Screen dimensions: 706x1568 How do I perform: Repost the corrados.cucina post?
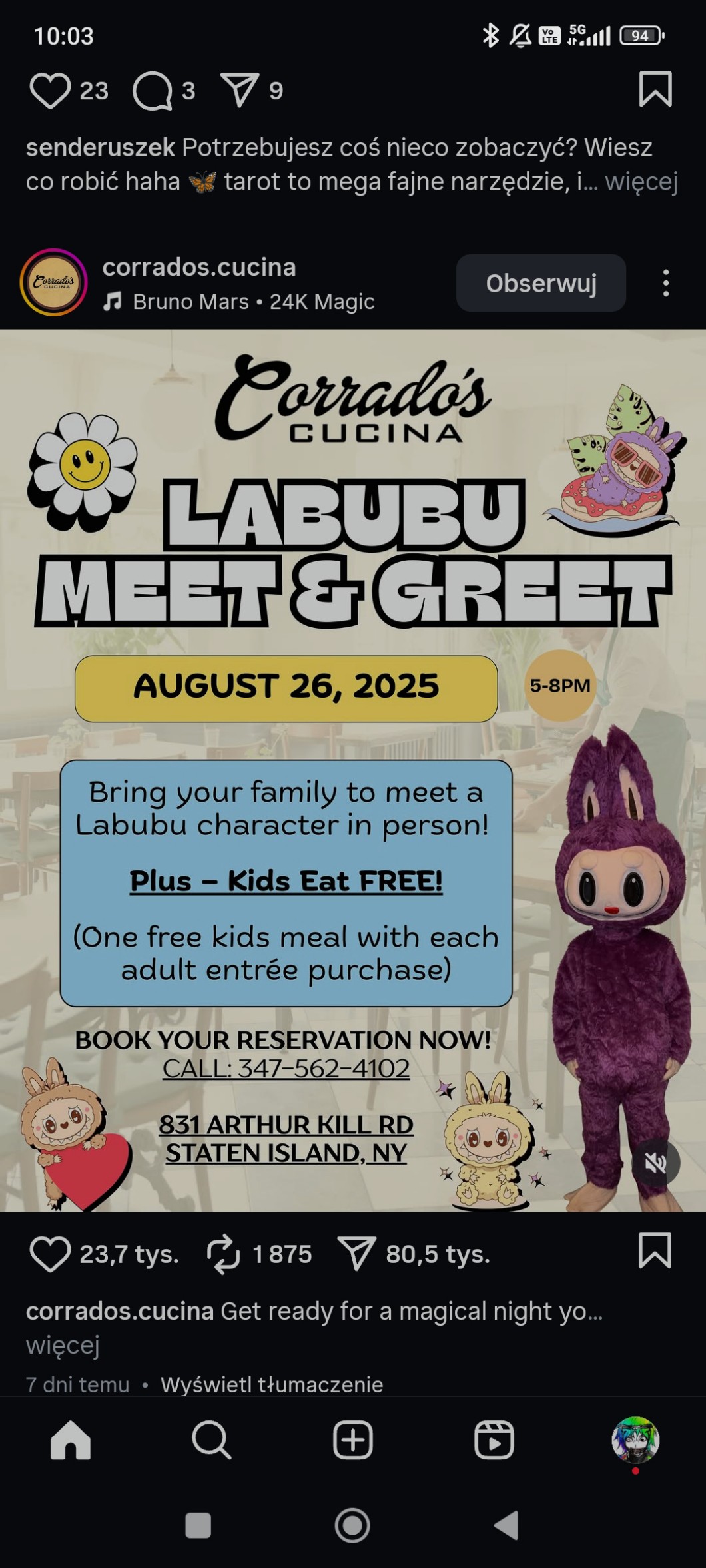pyautogui.click(x=223, y=1254)
